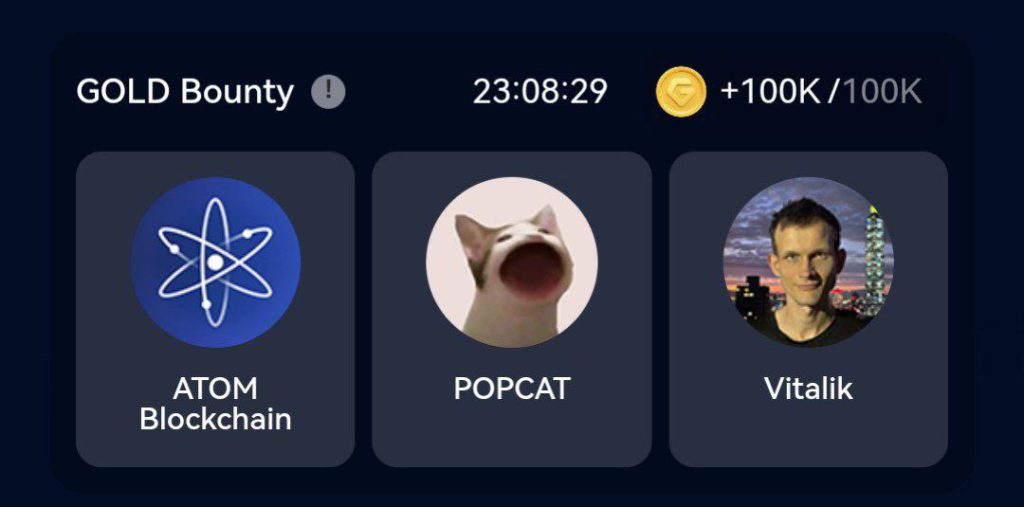Select the POPCAT card
This screenshot has height=507, width=1024.
pyautogui.click(x=511, y=309)
